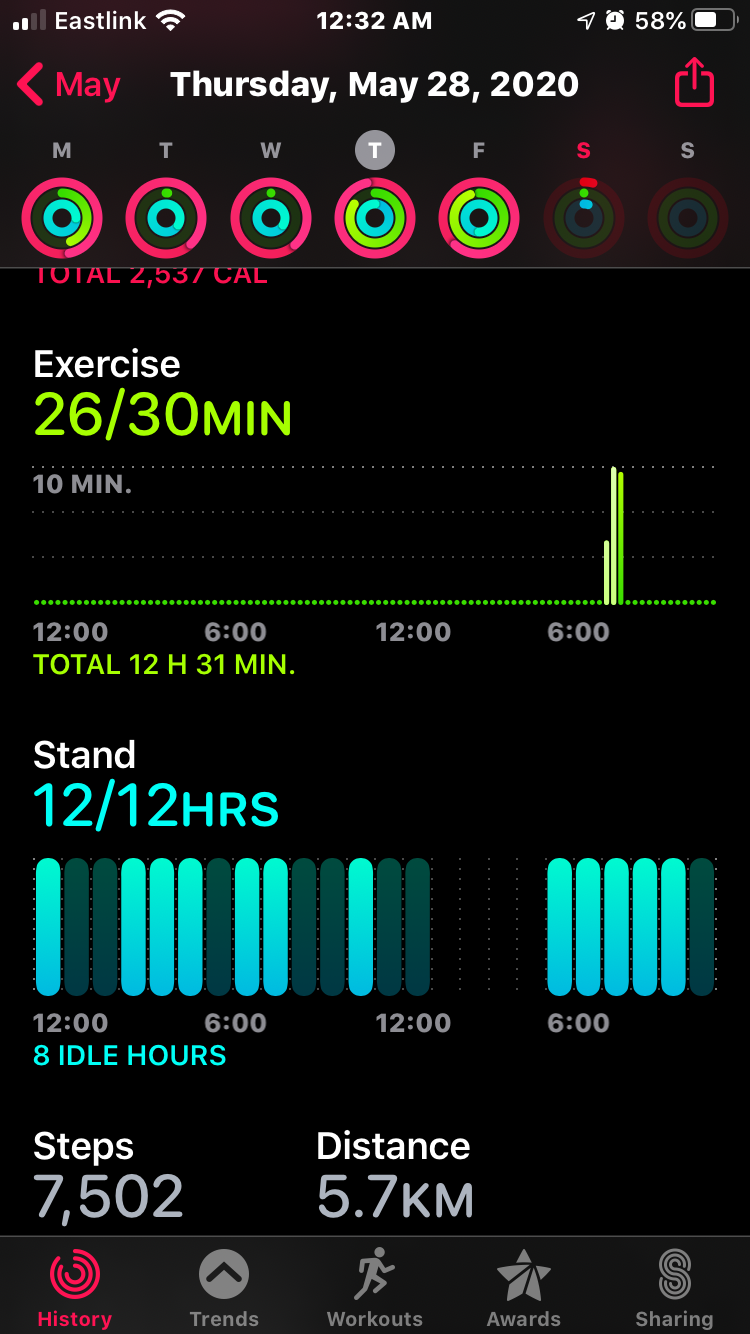Select Friday's activity rings
This screenshot has height=1334, width=750.
point(479,217)
